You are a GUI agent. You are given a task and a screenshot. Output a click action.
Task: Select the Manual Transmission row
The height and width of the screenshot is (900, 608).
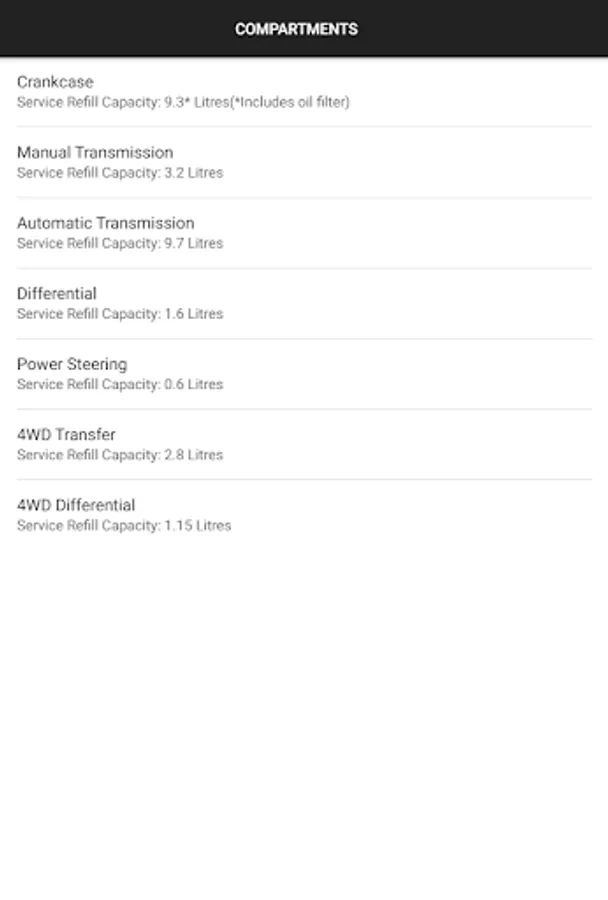pos(304,162)
